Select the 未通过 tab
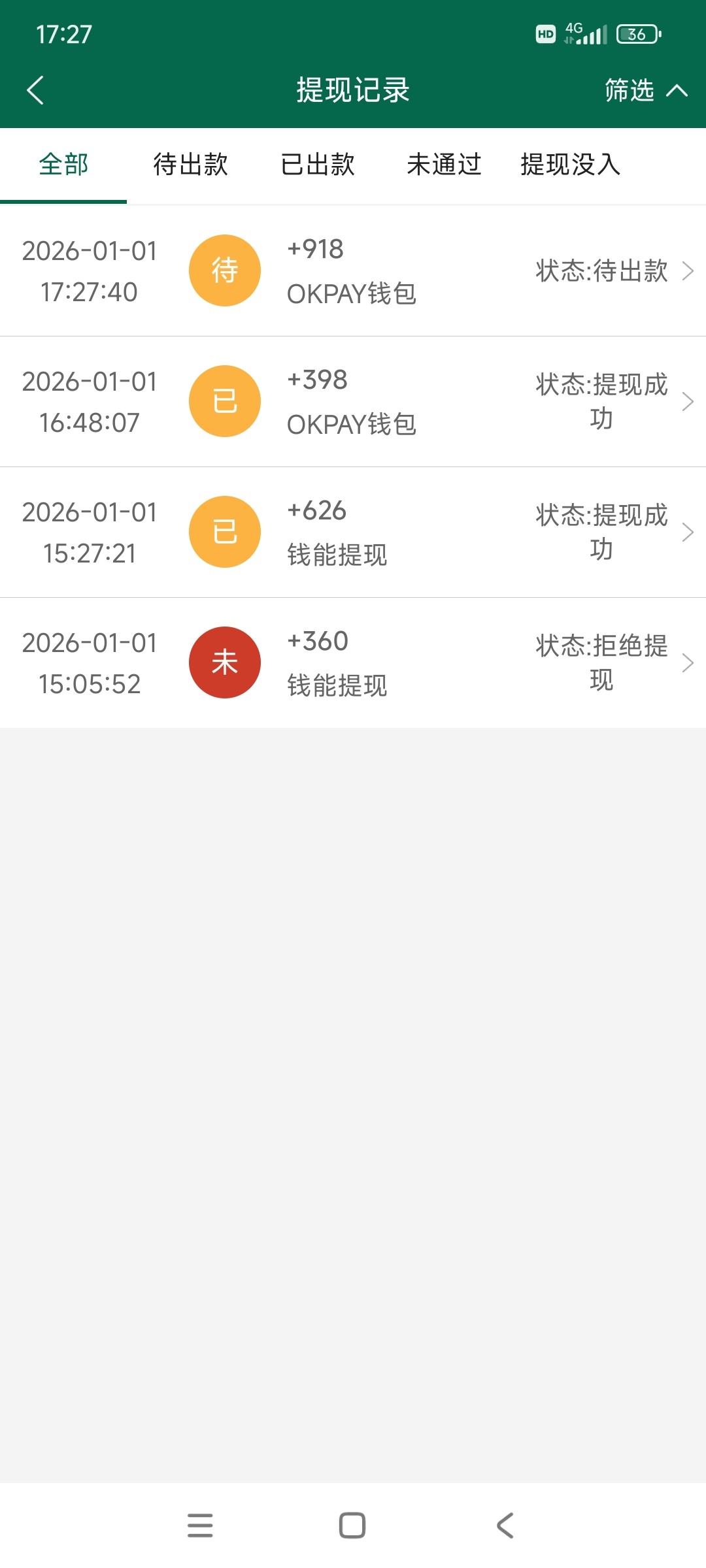The width and height of the screenshot is (706, 1568). [444, 165]
